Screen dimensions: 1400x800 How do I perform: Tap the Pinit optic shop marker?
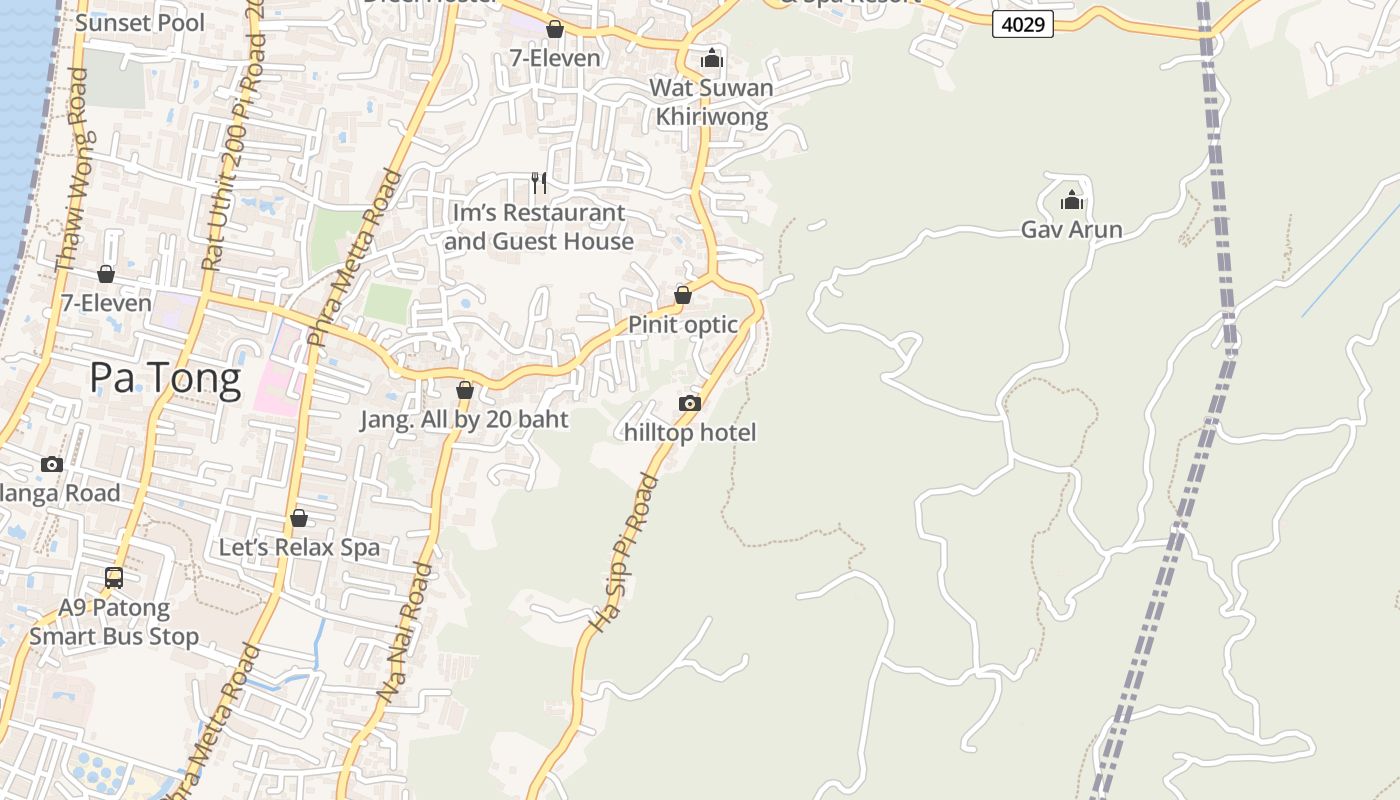coord(683,295)
